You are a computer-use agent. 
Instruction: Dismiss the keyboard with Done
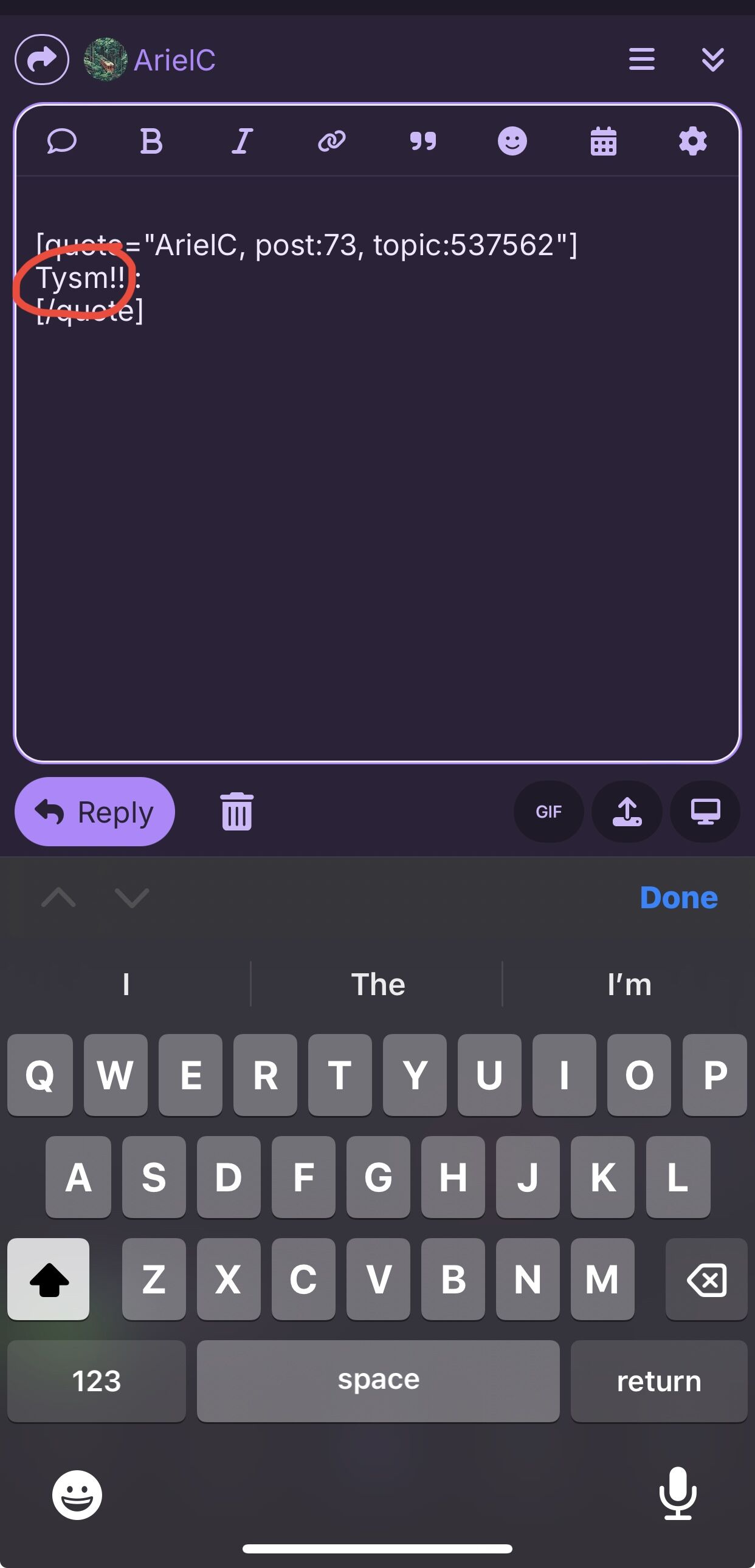[x=679, y=897]
